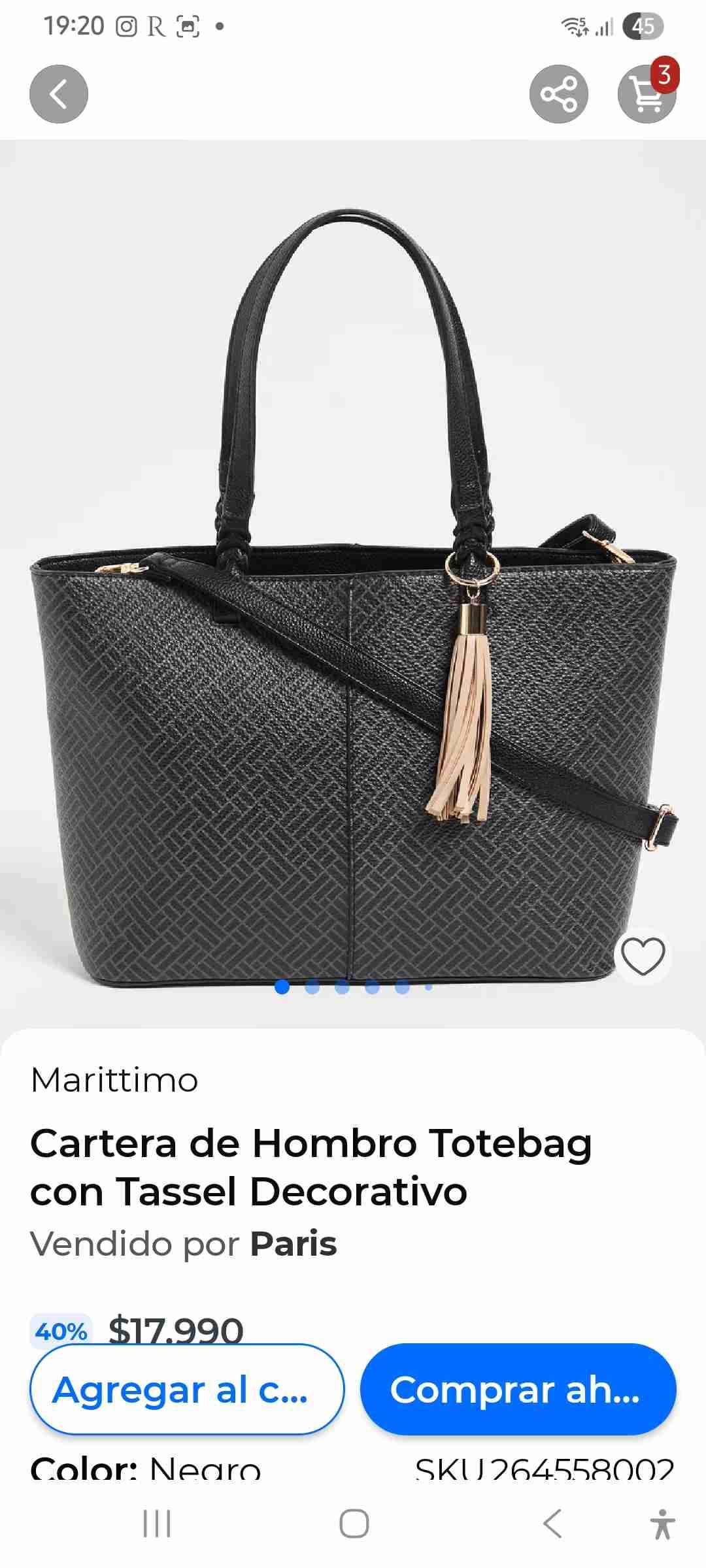
Task: Open the accessibility shortcut in navigation bar
Action: coord(662,1524)
